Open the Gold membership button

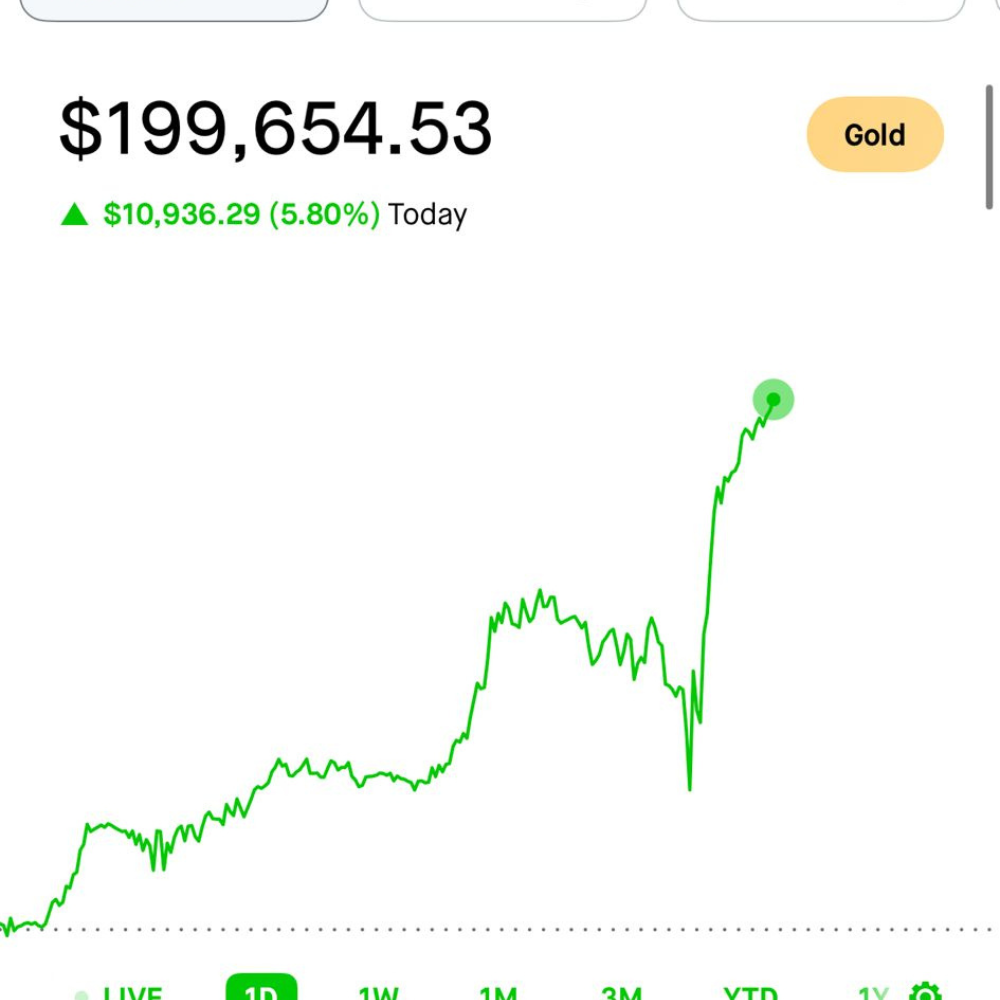pos(875,135)
